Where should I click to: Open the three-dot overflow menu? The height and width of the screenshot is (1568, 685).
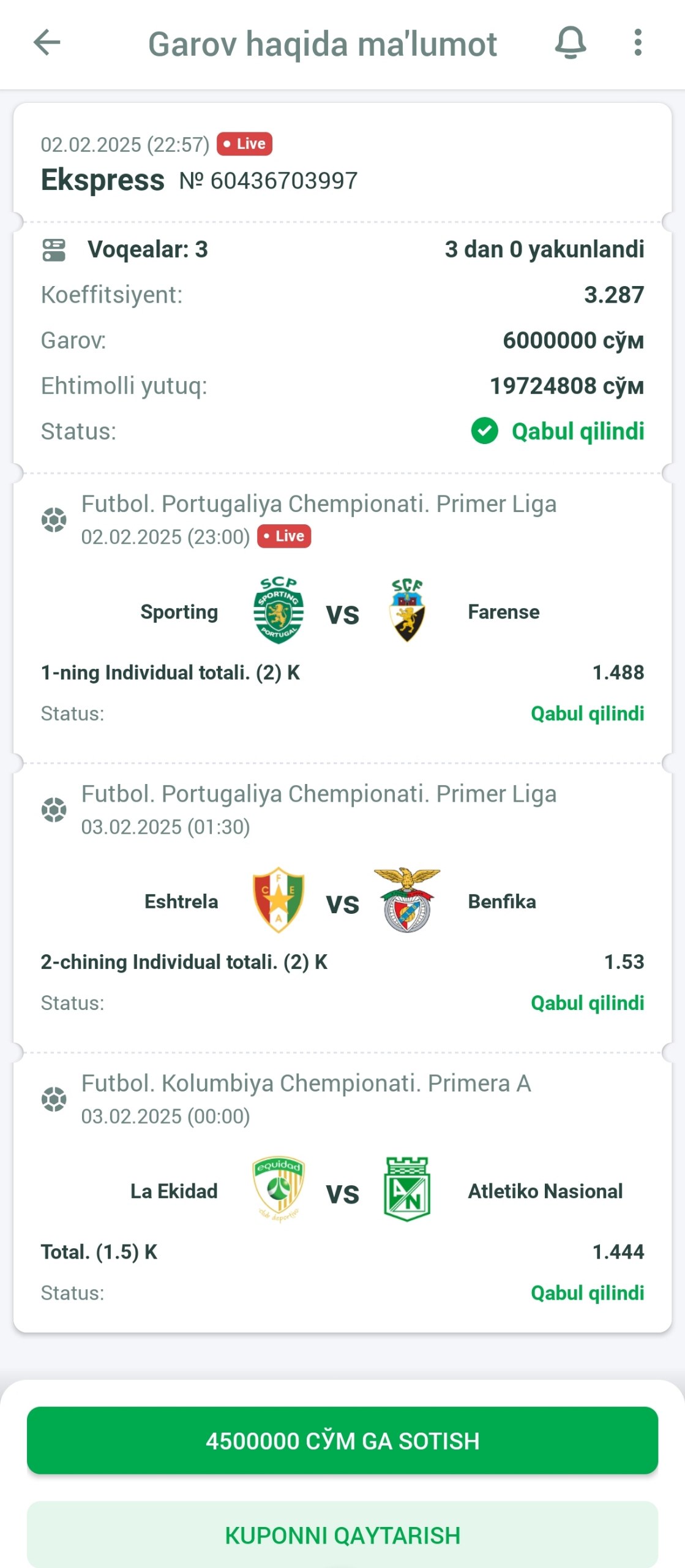coord(637,43)
